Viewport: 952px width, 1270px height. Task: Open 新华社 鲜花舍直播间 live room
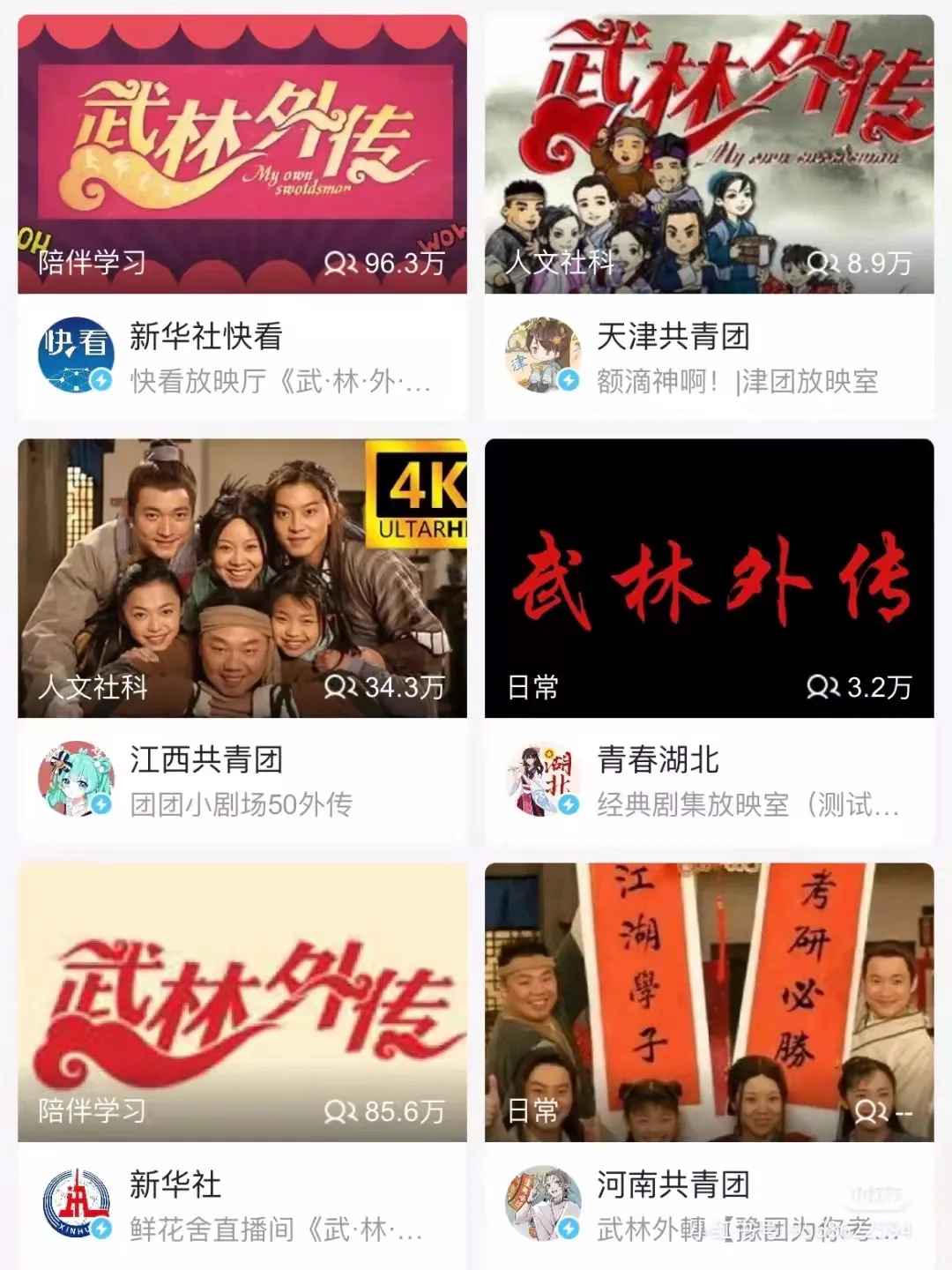click(x=242, y=1002)
